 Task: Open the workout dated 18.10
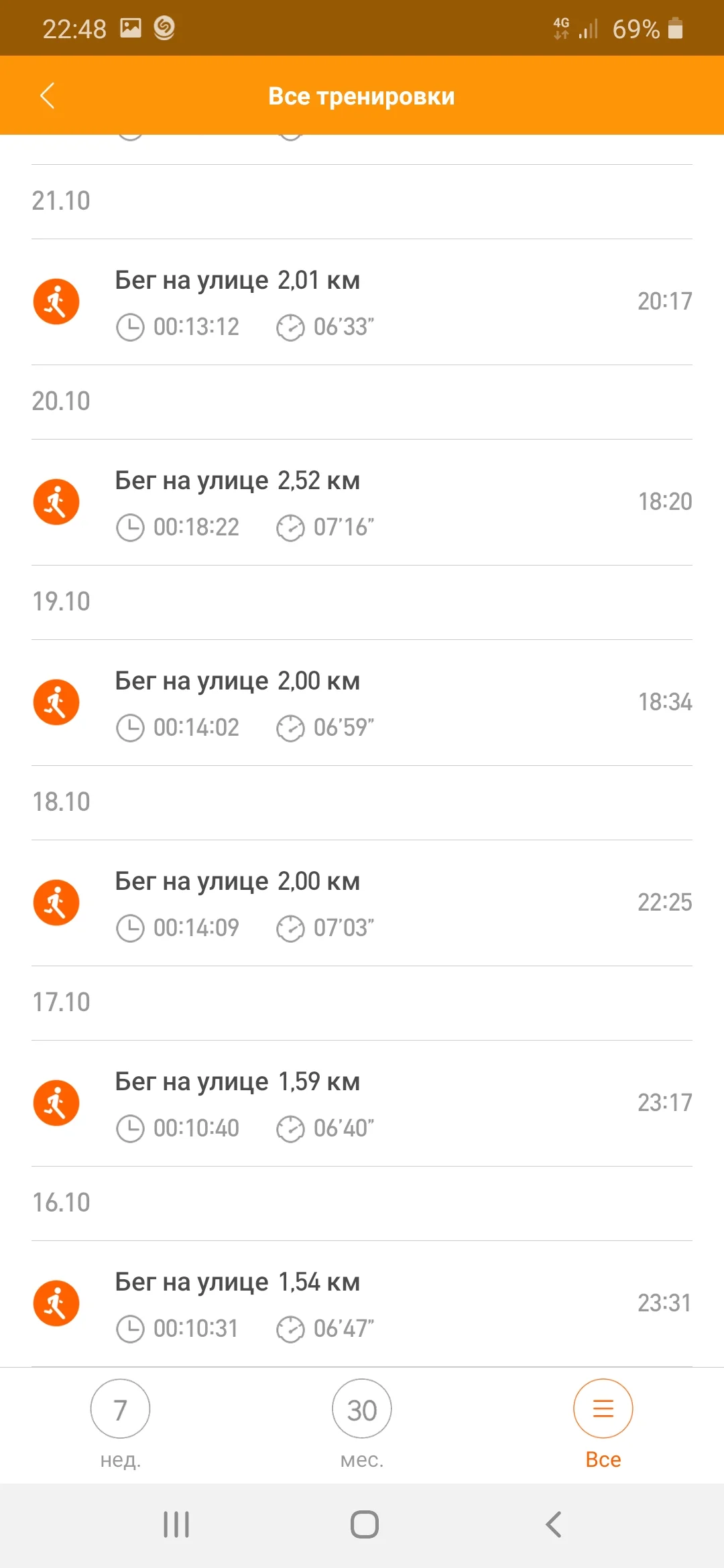point(362,902)
